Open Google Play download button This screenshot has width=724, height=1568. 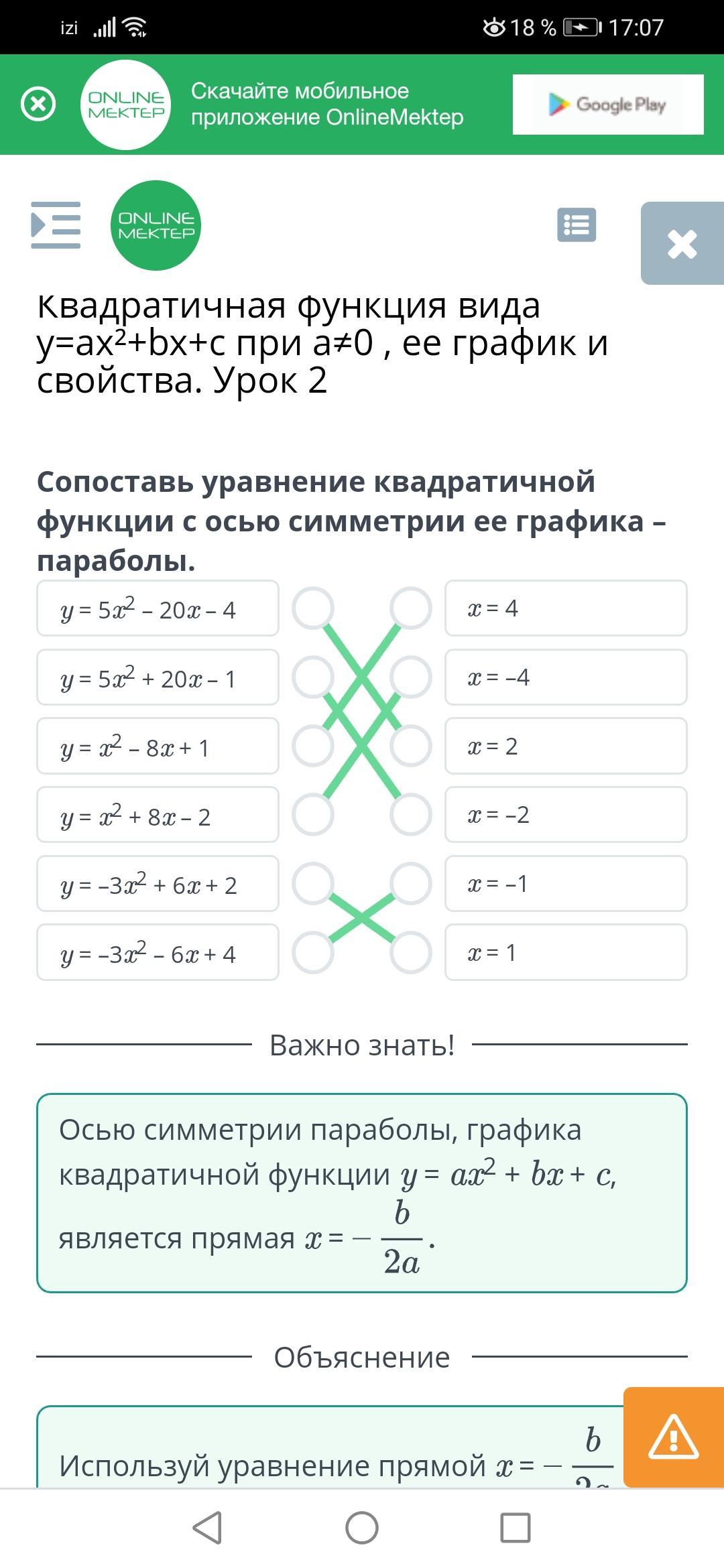[608, 105]
